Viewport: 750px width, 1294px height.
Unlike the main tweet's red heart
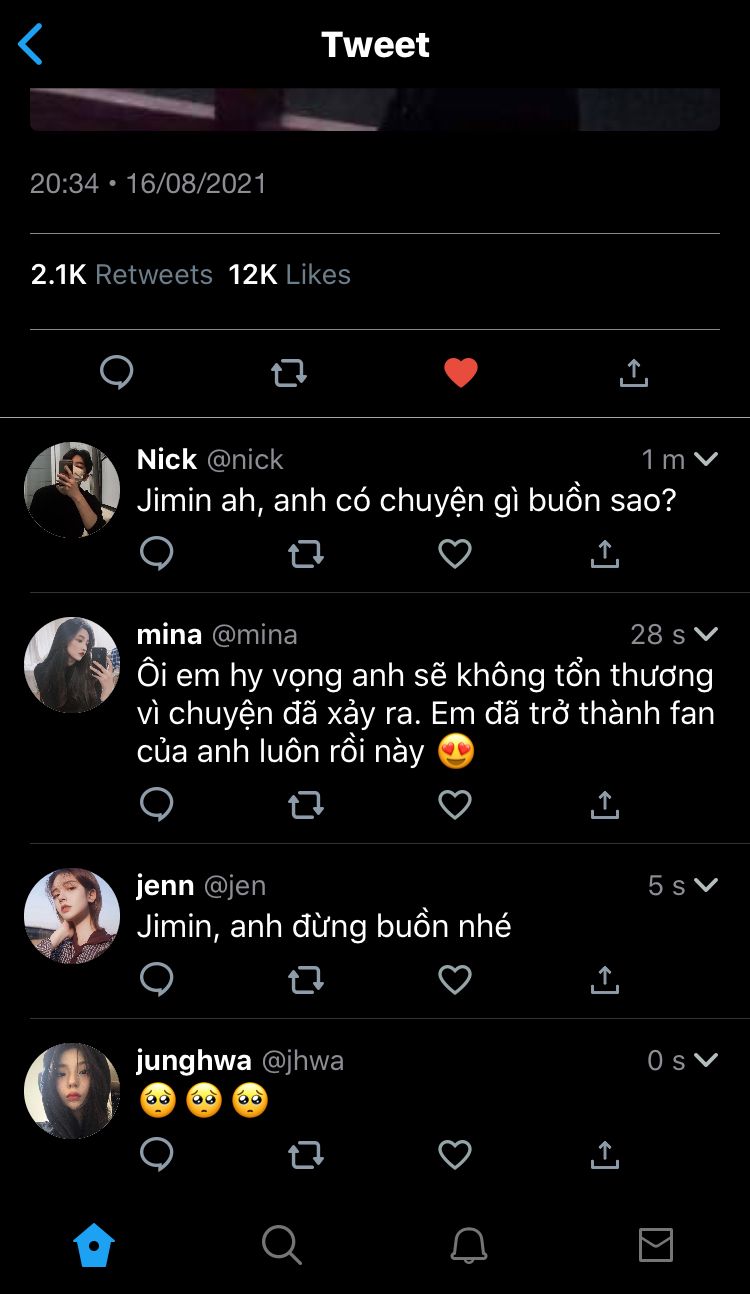[x=461, y=373]
